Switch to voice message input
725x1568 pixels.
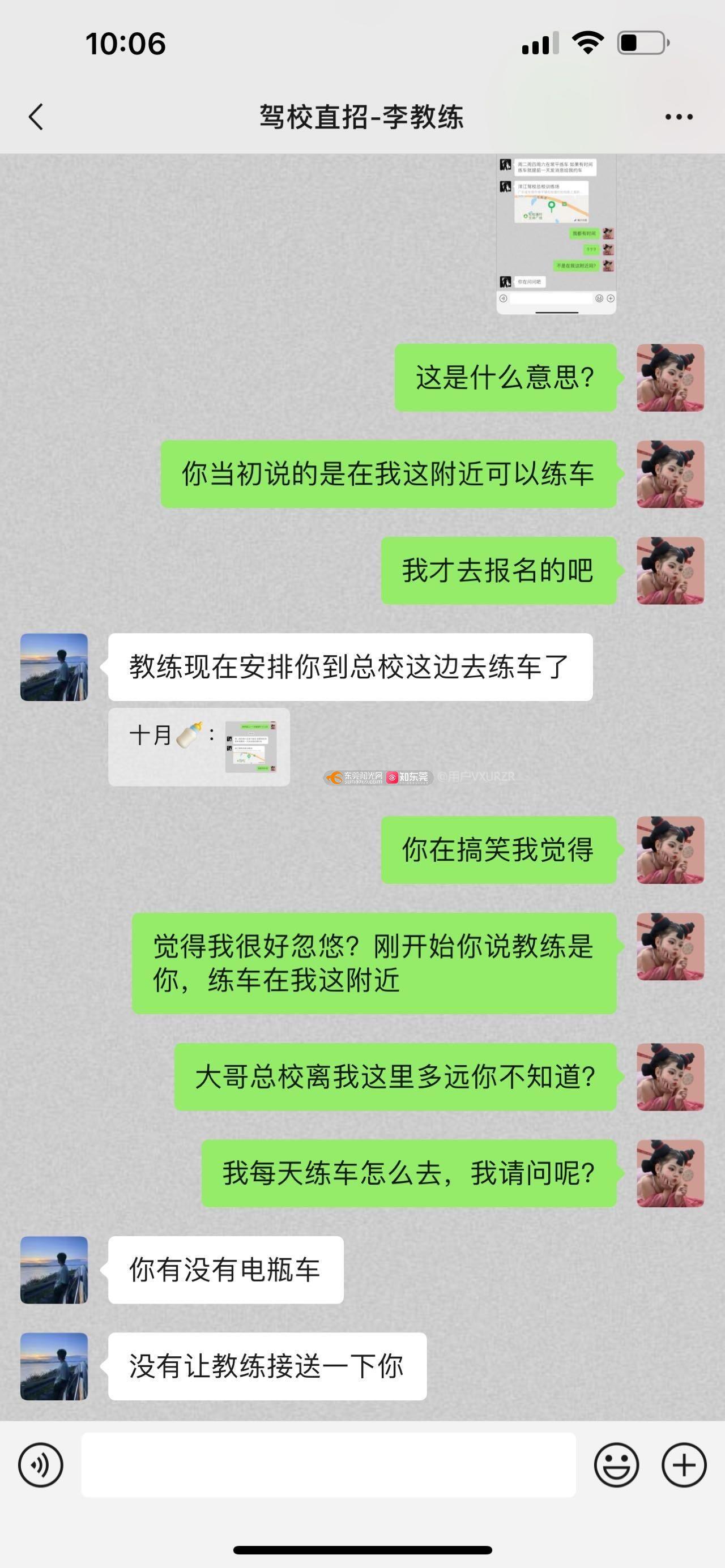click(x=41, y=1464)
